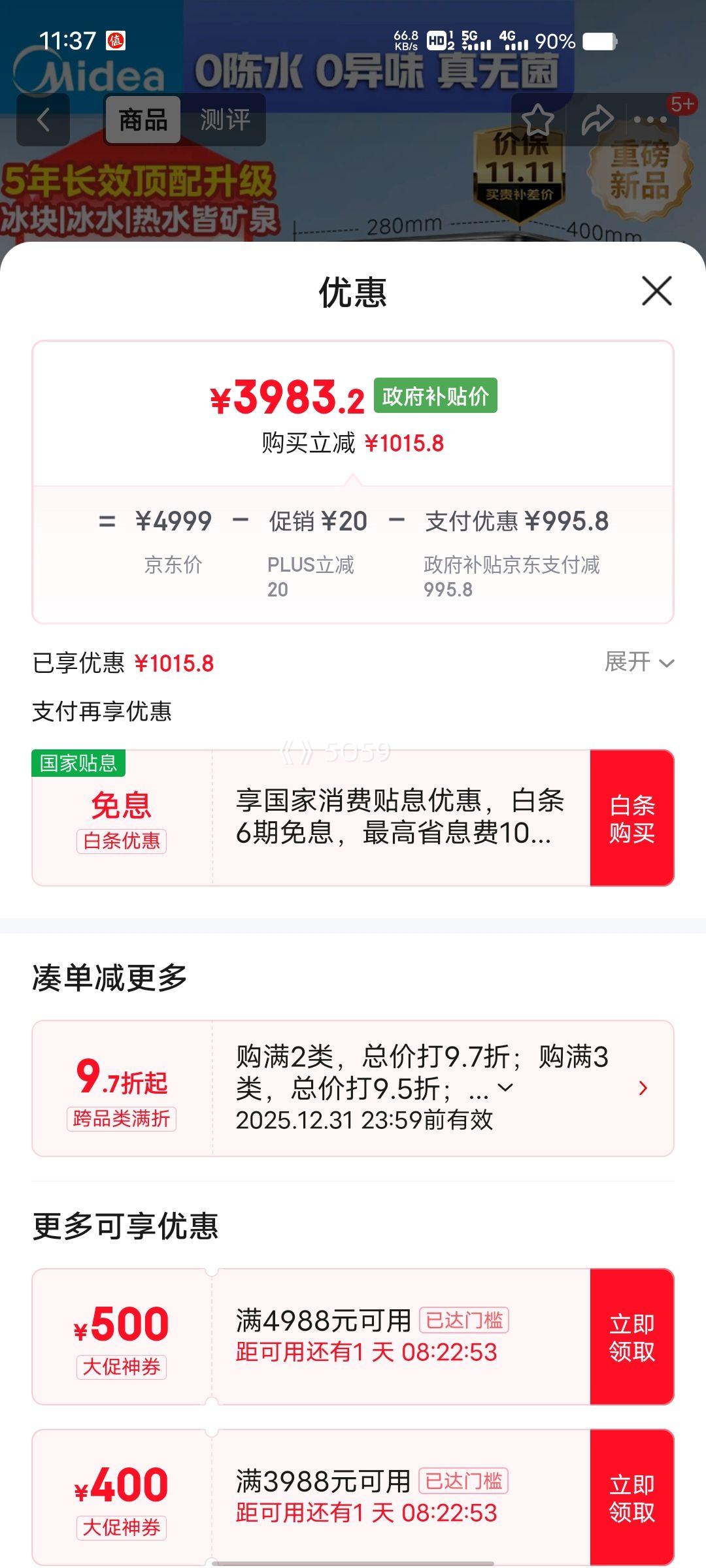Go back using the top-left arrow

click(43, 120)
